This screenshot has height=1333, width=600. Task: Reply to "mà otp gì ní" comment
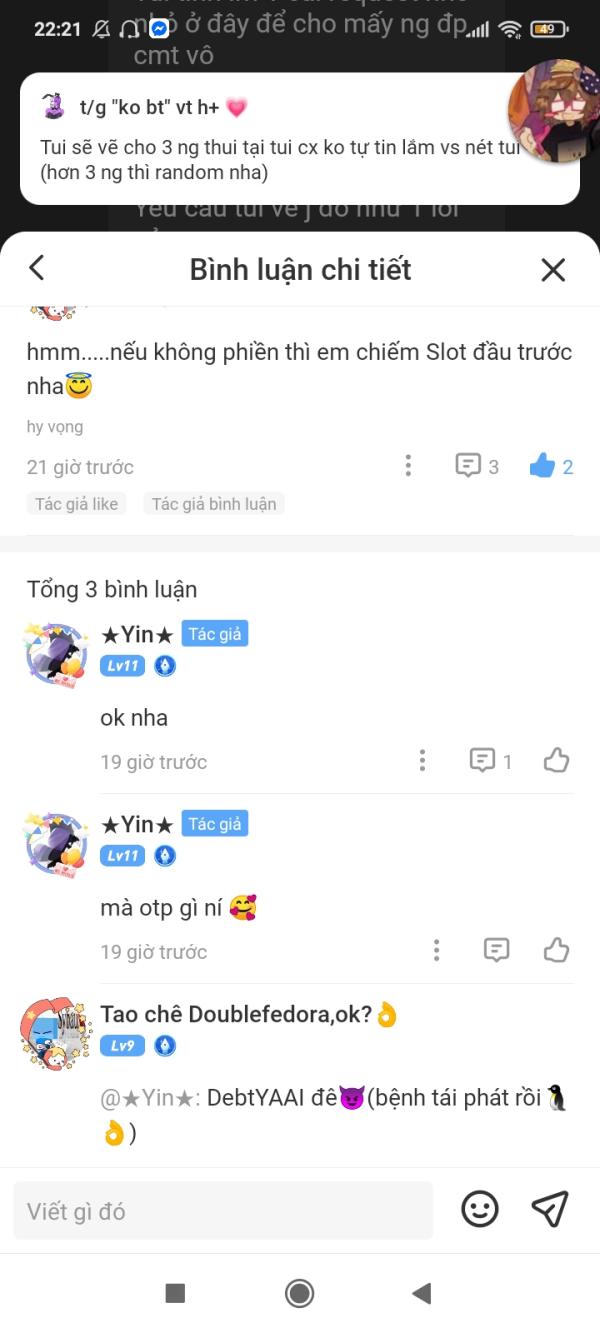click(497, 950)
